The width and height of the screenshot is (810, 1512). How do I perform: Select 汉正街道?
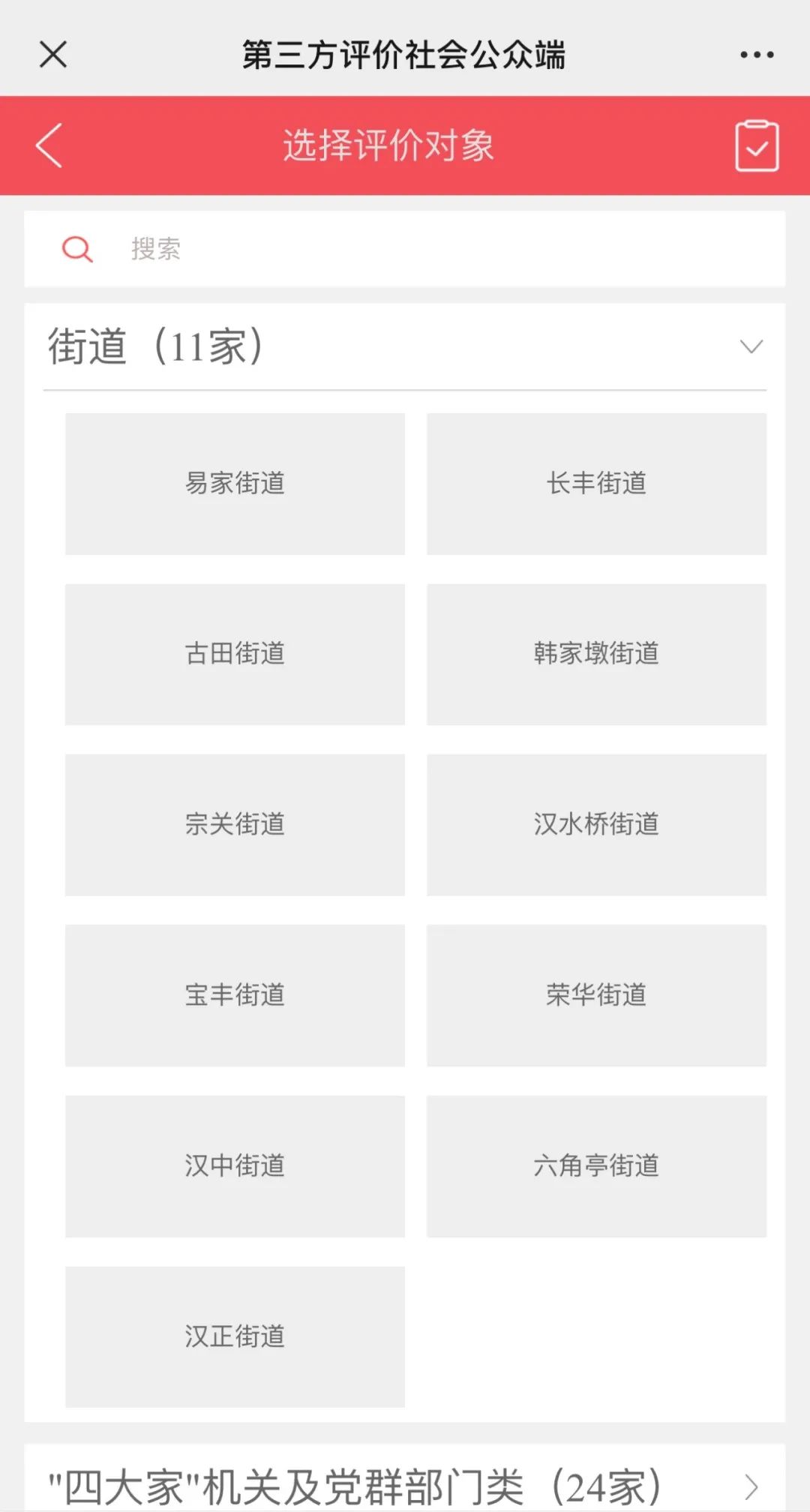pos(235,1336)
